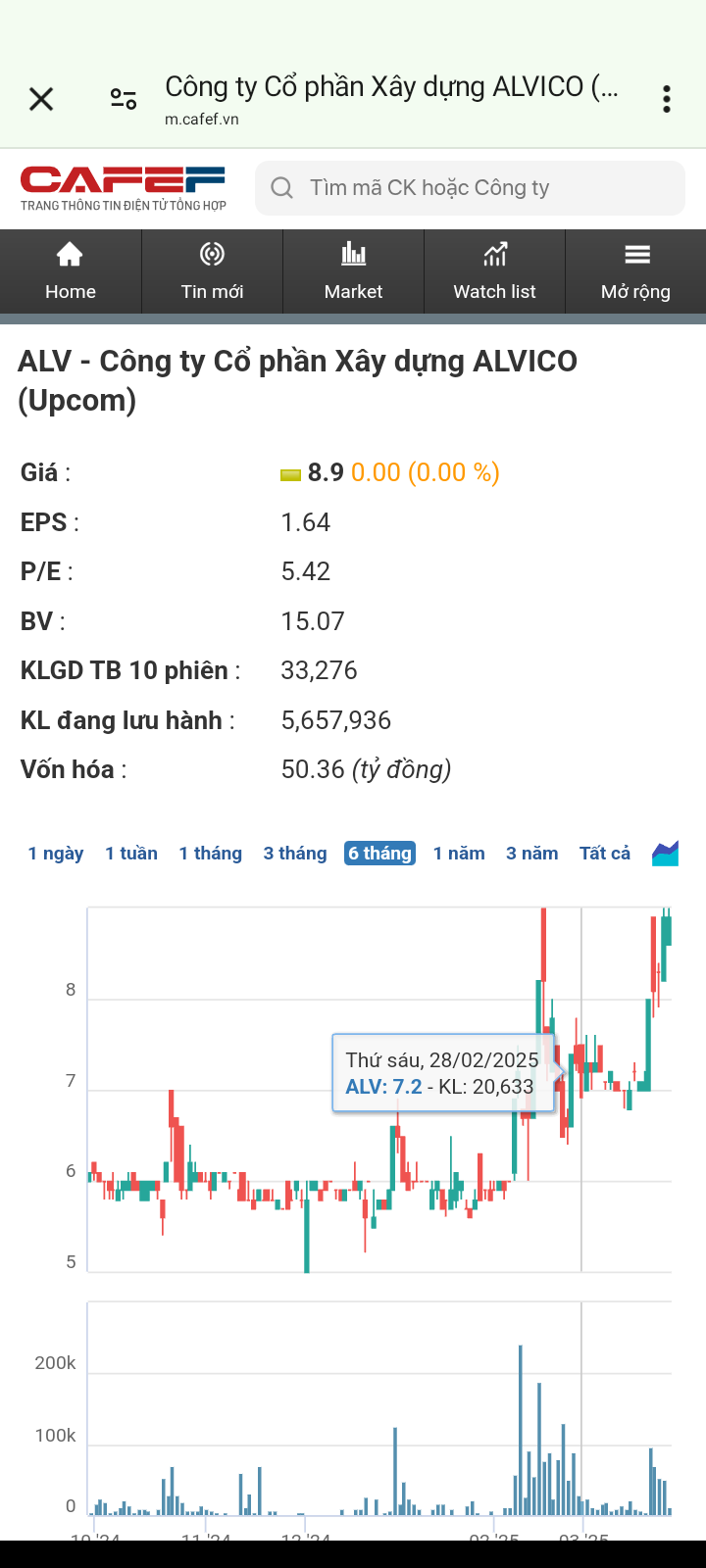Viewport: 706px width, 1568px height.
Task: Switch to the Market tab
Action: [353, 271]
